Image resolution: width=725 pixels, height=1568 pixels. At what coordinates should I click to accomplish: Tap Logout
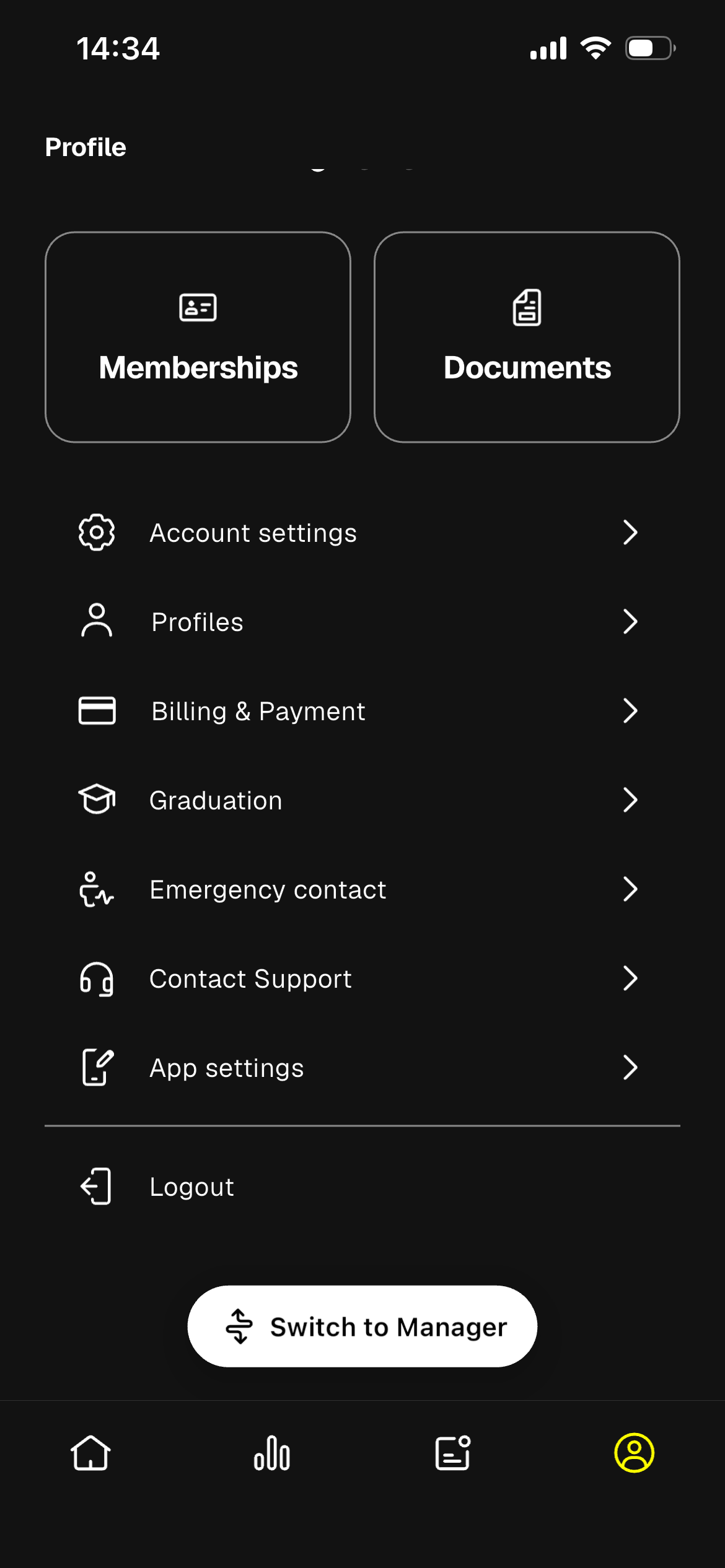[192, 1187]
